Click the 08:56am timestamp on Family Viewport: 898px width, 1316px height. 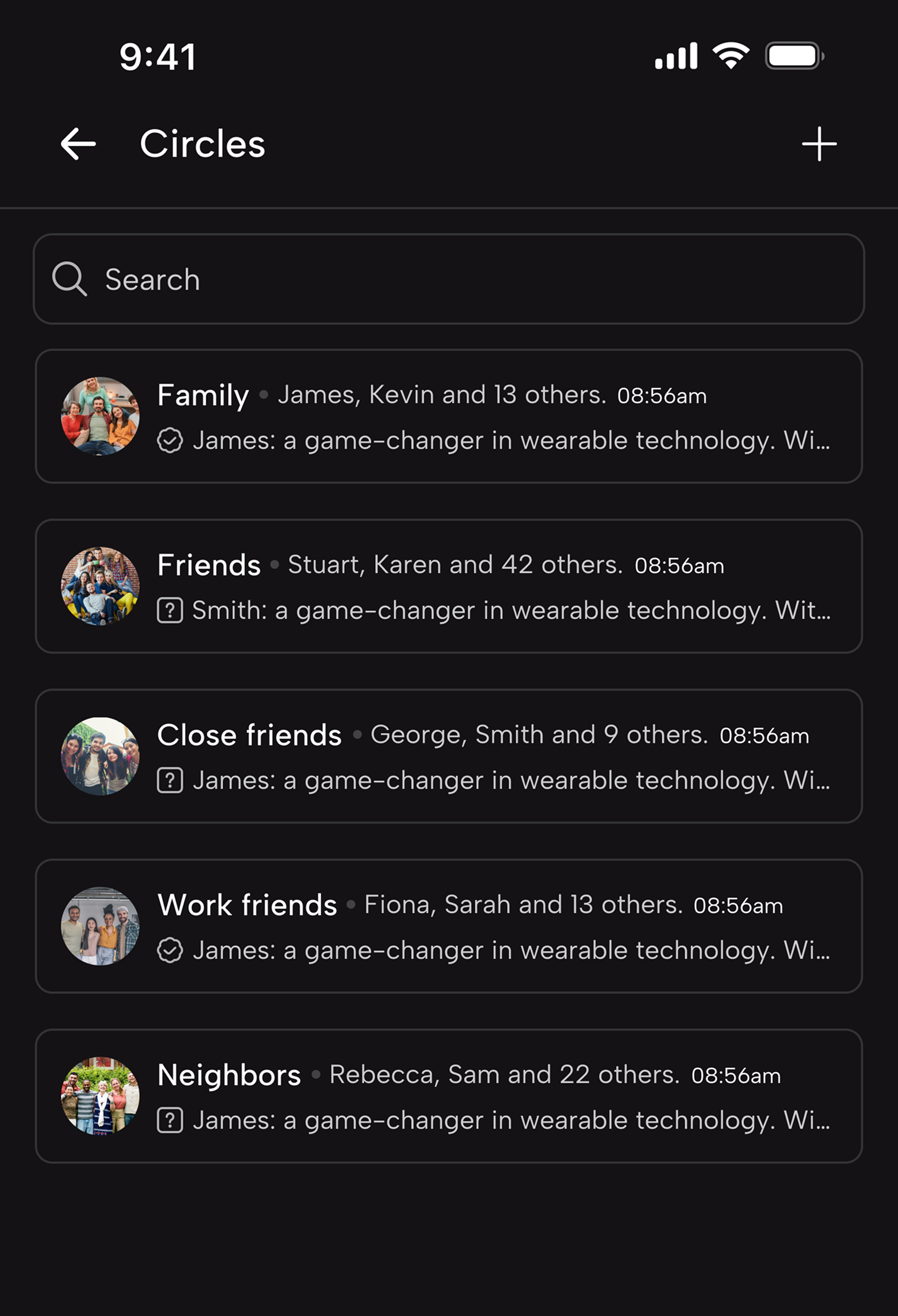662,396
